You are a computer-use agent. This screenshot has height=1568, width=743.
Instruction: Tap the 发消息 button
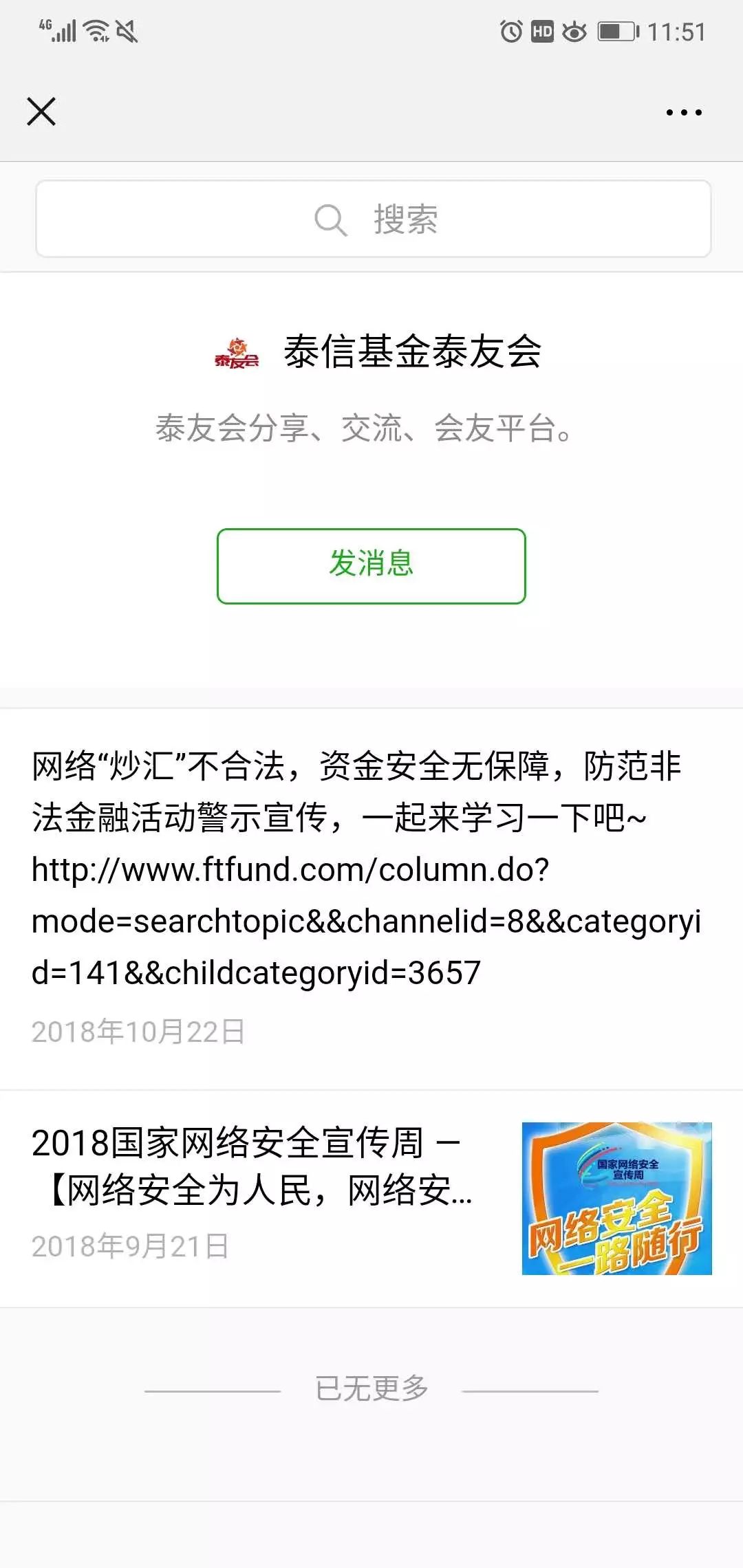tap(371, 566)
